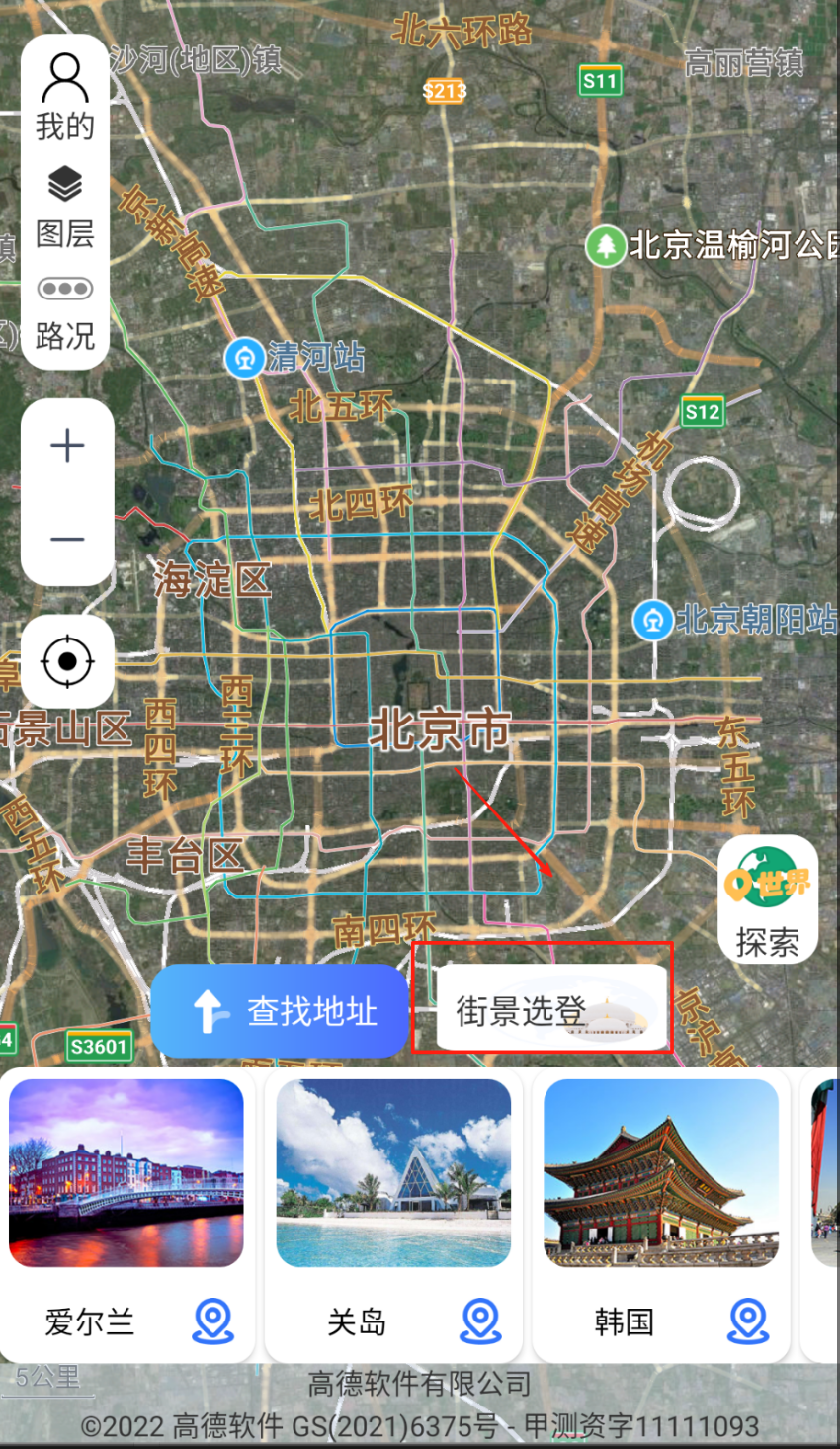Open the 探索 world explore globe icon
Viewport: 840px width, 1449px height.
click(x=769, y=877)
